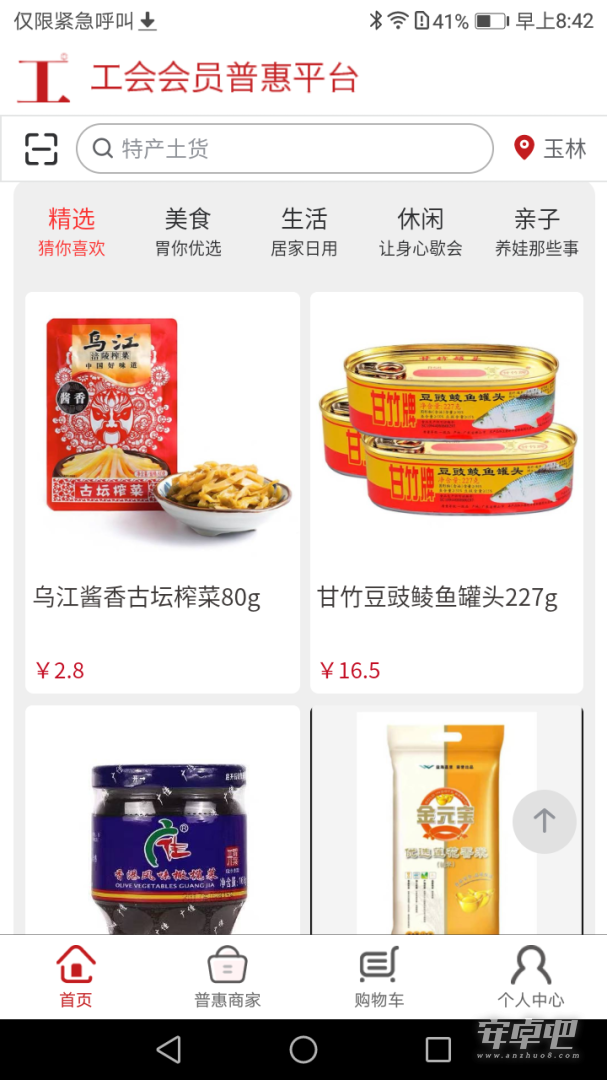607x1080 pixels.
Task: Open the QR scan icon
Action: click(41, 149)
